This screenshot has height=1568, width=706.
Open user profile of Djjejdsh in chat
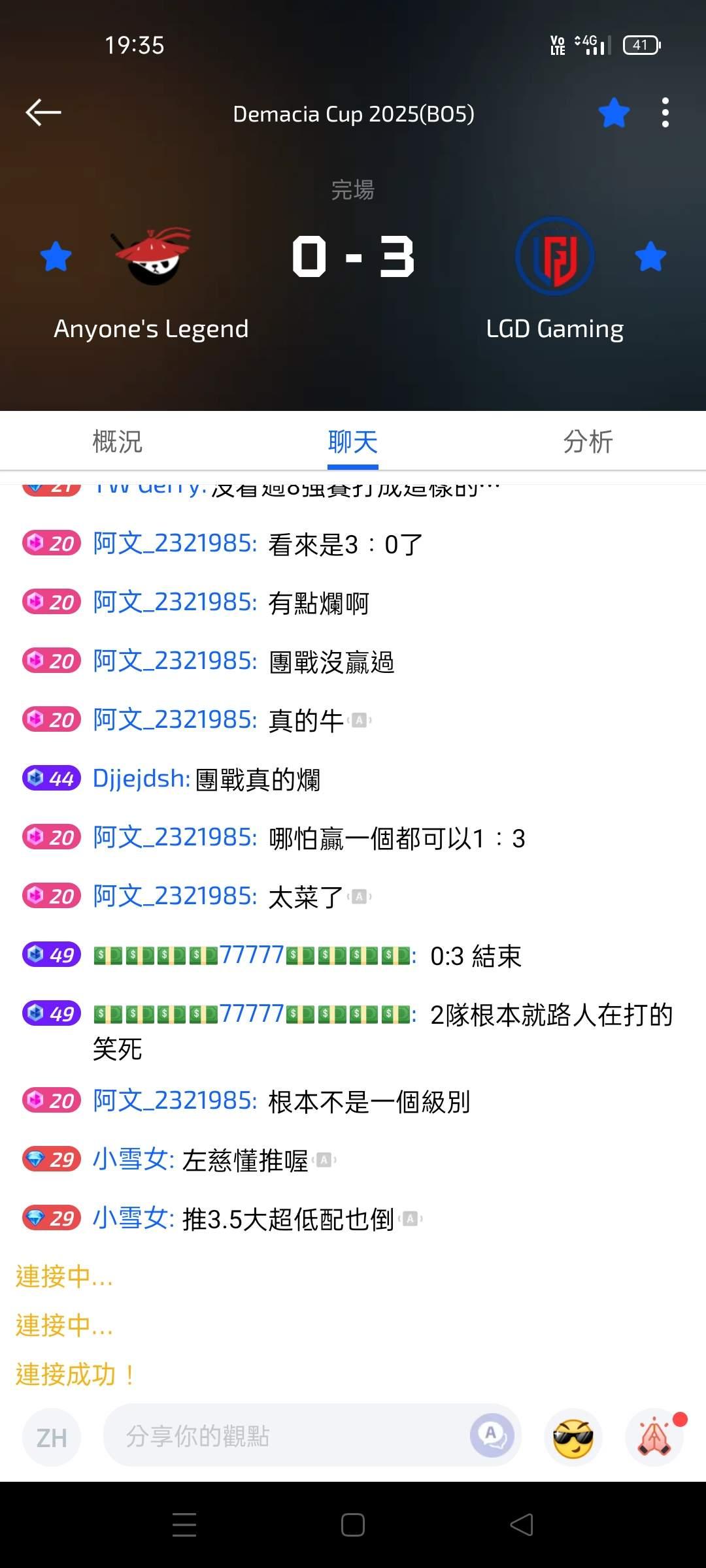[x=141, y=779]
